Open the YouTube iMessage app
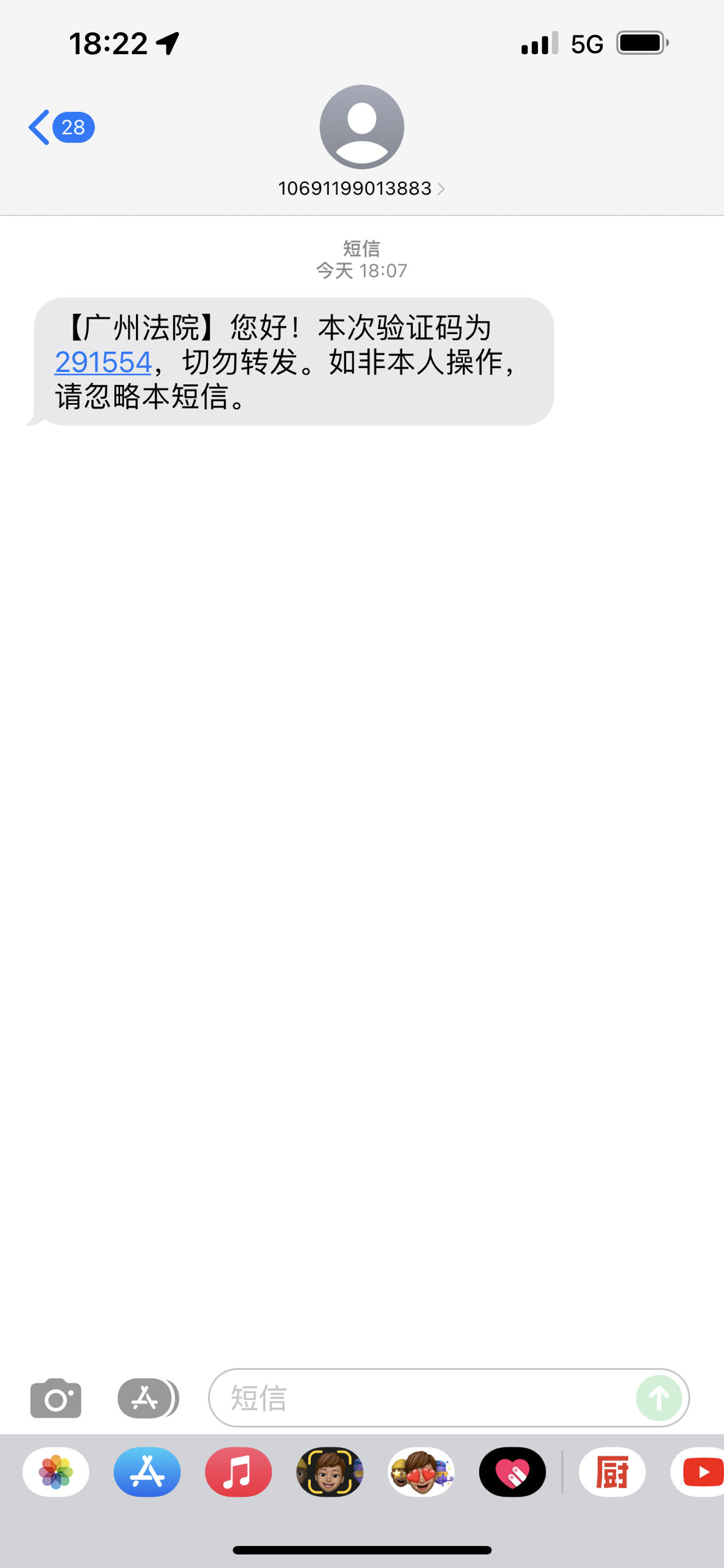This screenshot has width=724, height=1568. (700, 1472)
